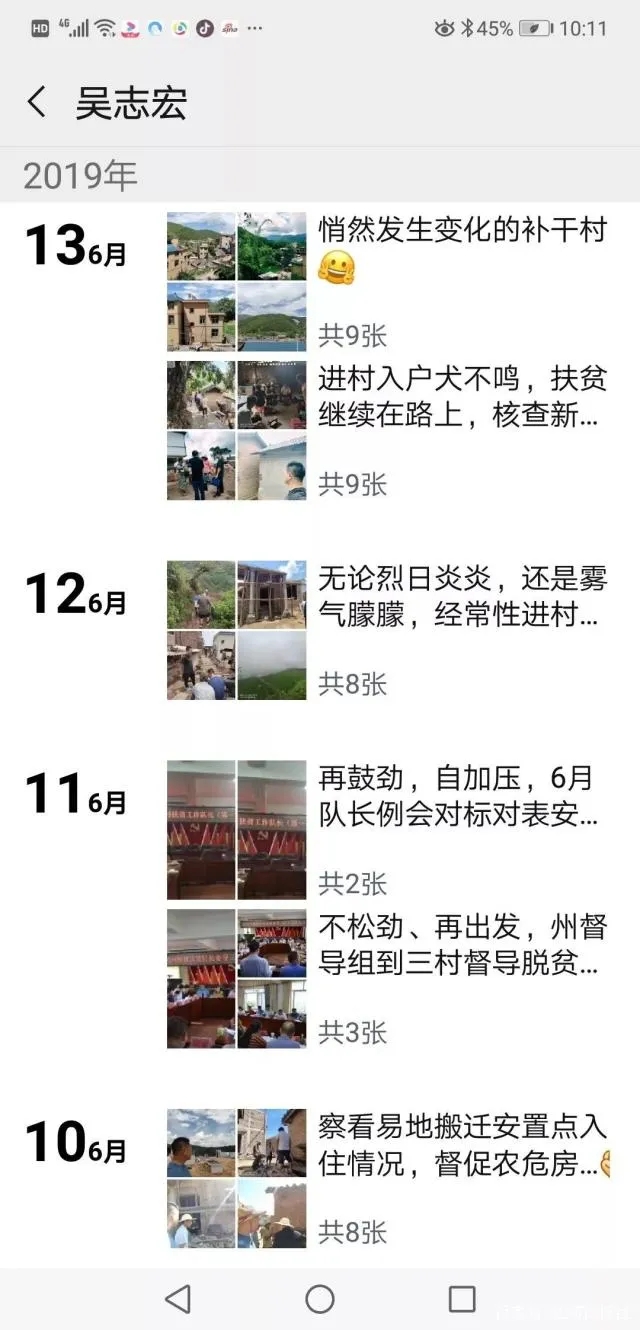This screenshot has width=640, height=1330.
Task: Tap the system home button
Action: pyautogui.click(x=320, y=1299)
